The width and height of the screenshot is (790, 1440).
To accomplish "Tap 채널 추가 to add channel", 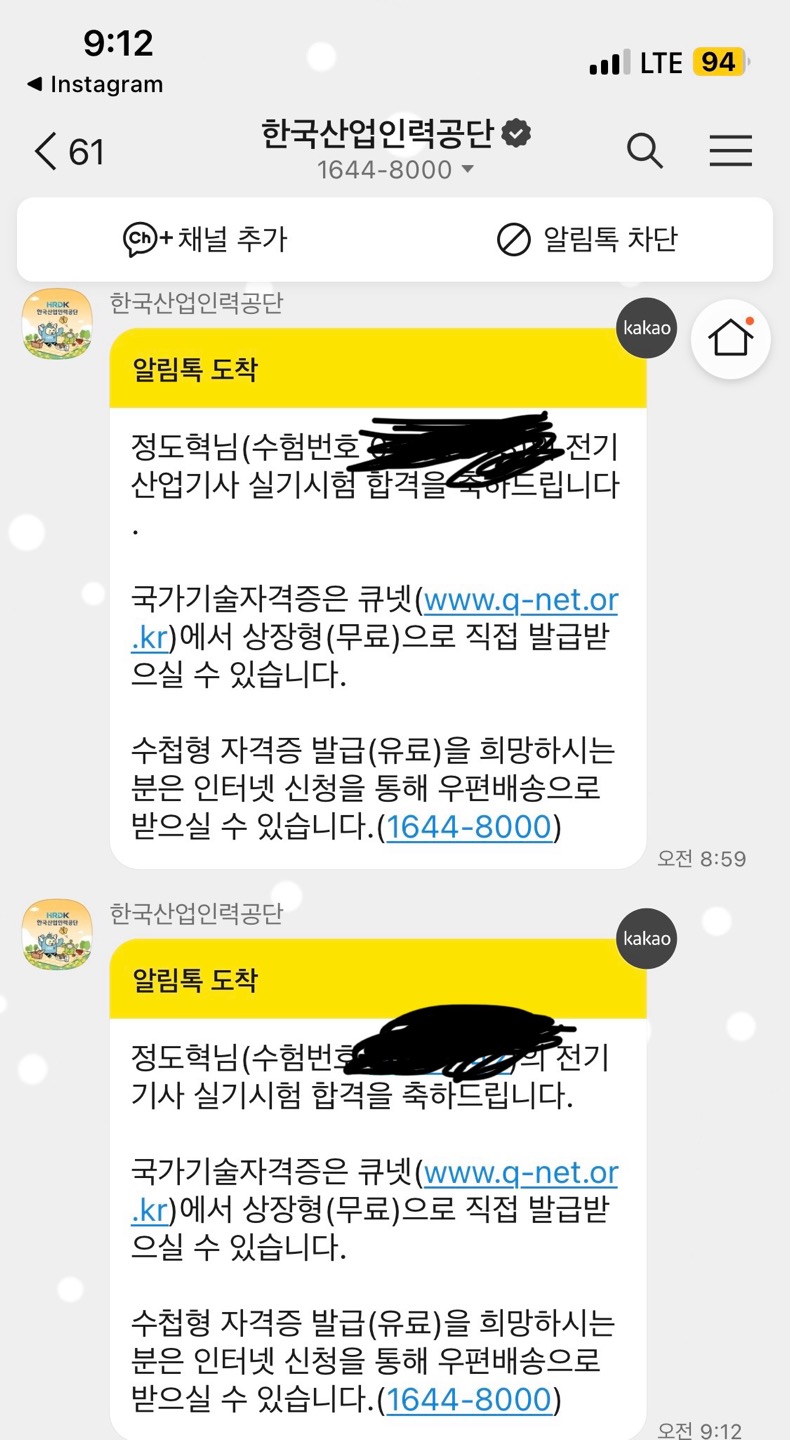I will pyautogui.click(x=205, y=239).
